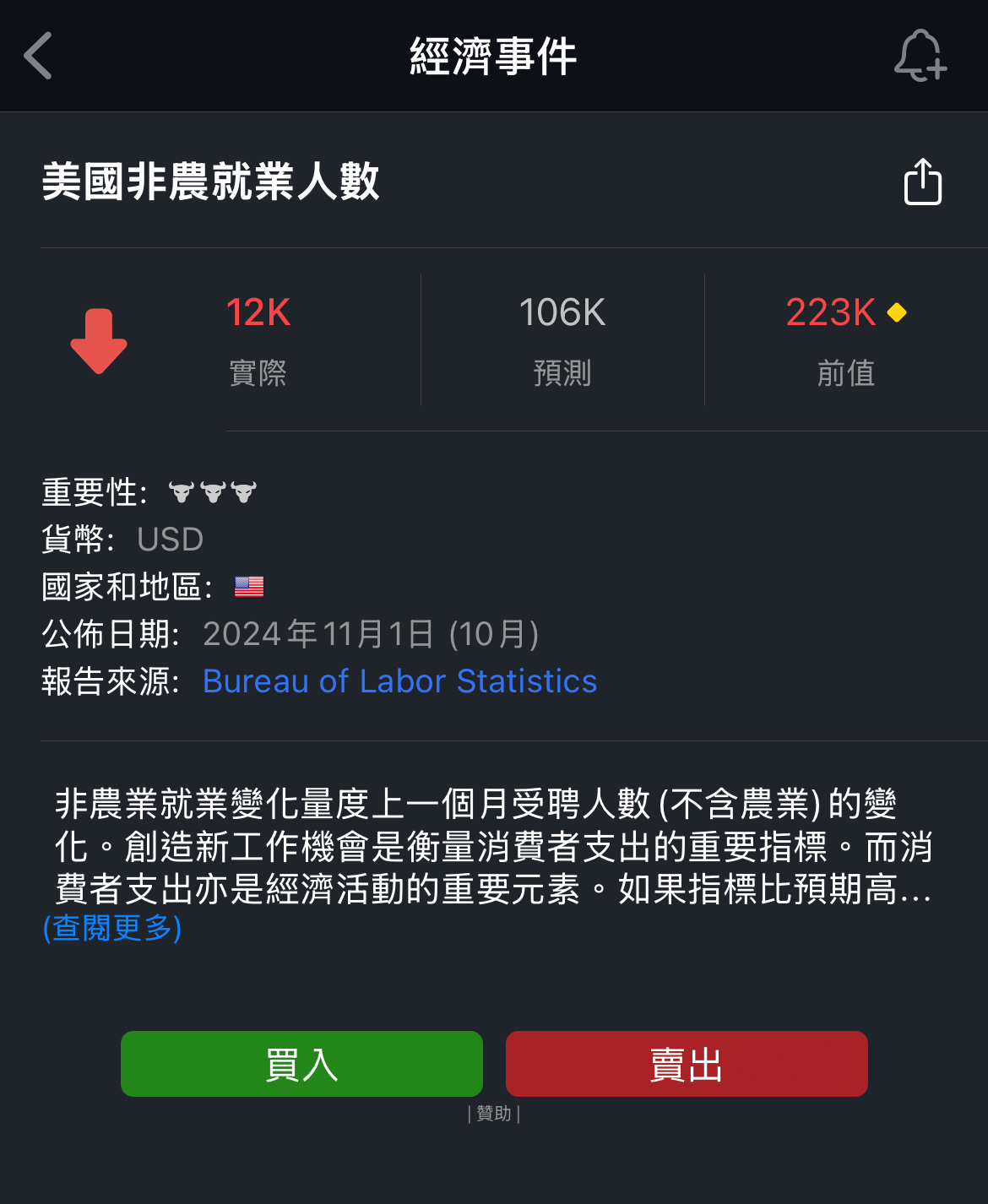This screenshot has height=1204, width=988.
Task: Add an alert with the bell icon
Action: coord(920,56)
